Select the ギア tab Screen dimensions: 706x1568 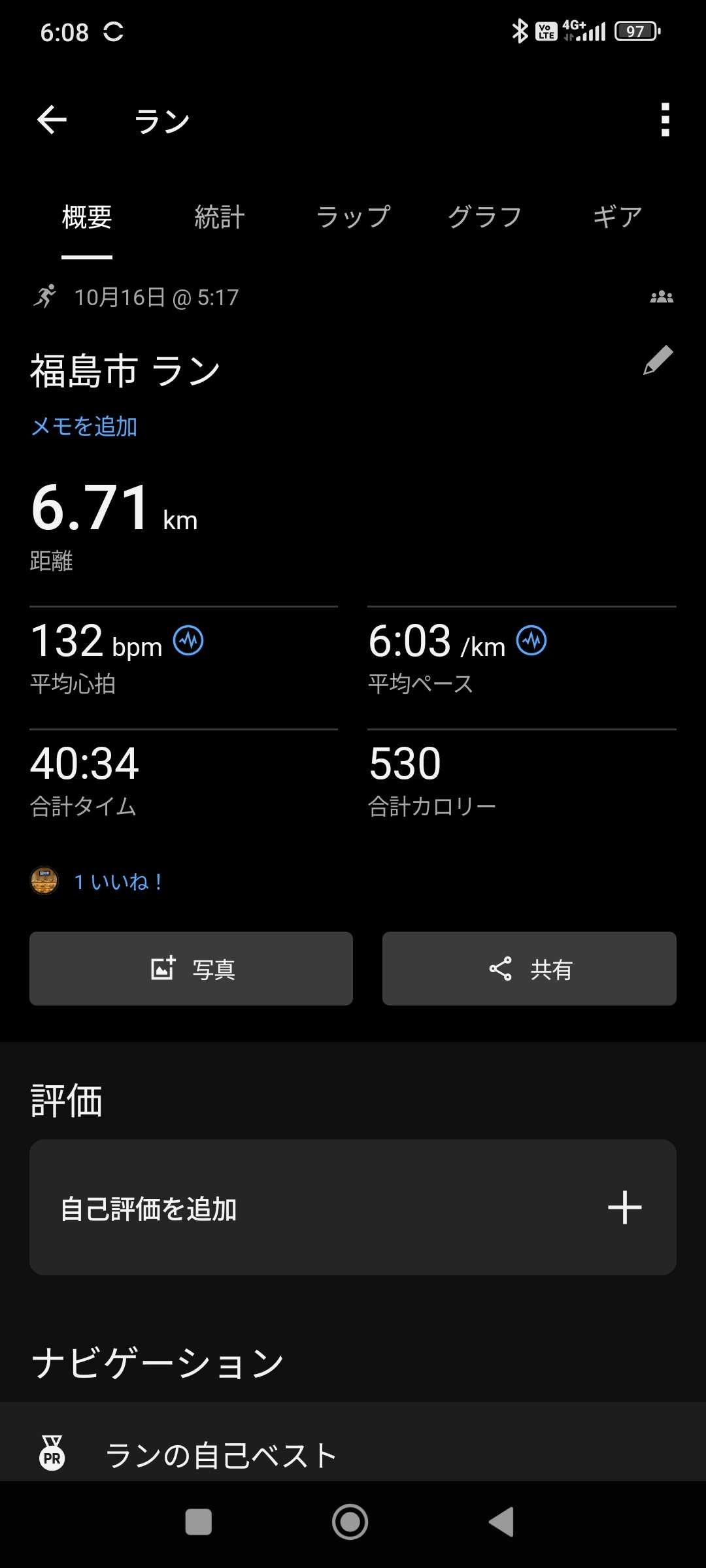coord(617,218)
